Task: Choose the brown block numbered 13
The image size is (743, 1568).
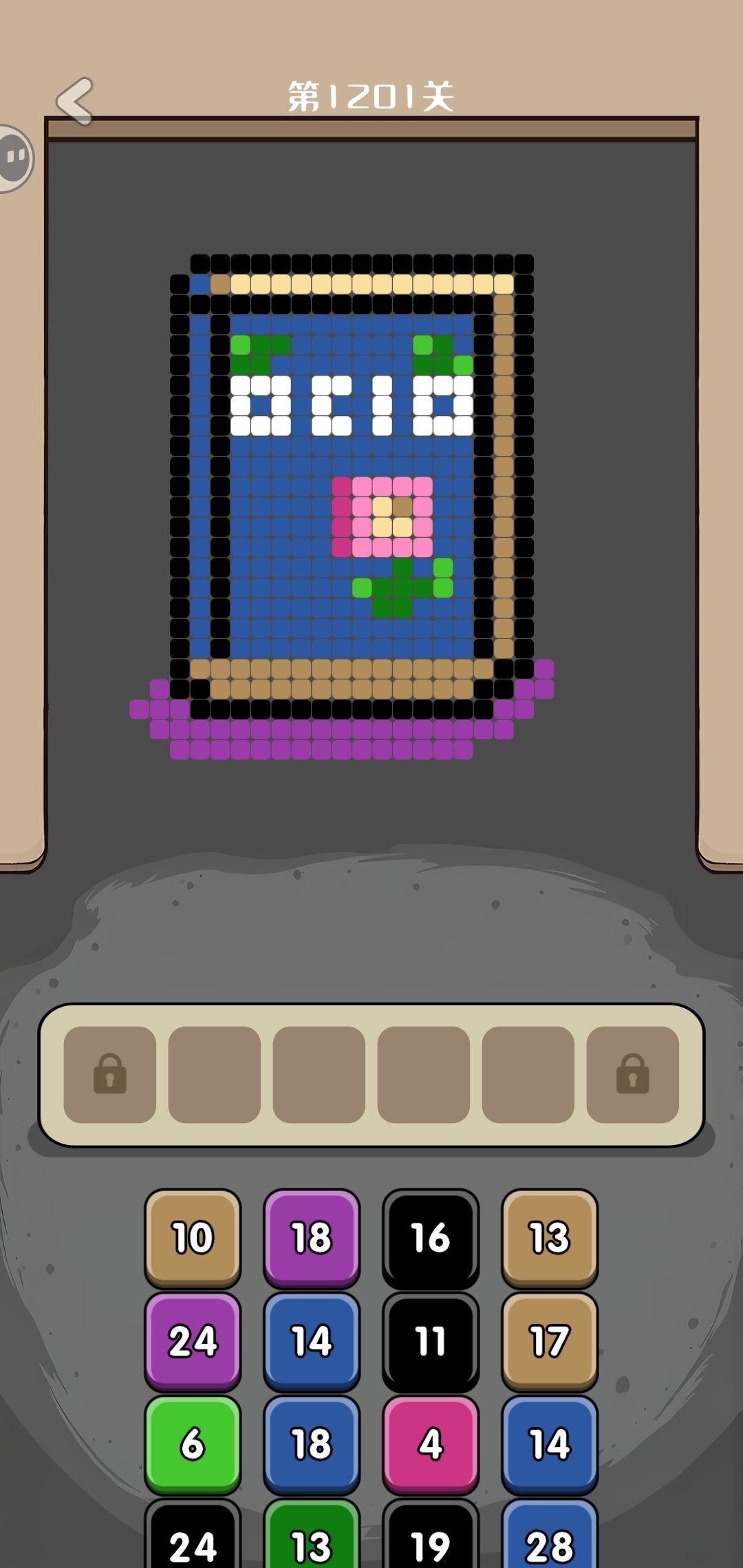Action: coord(550,1238)
